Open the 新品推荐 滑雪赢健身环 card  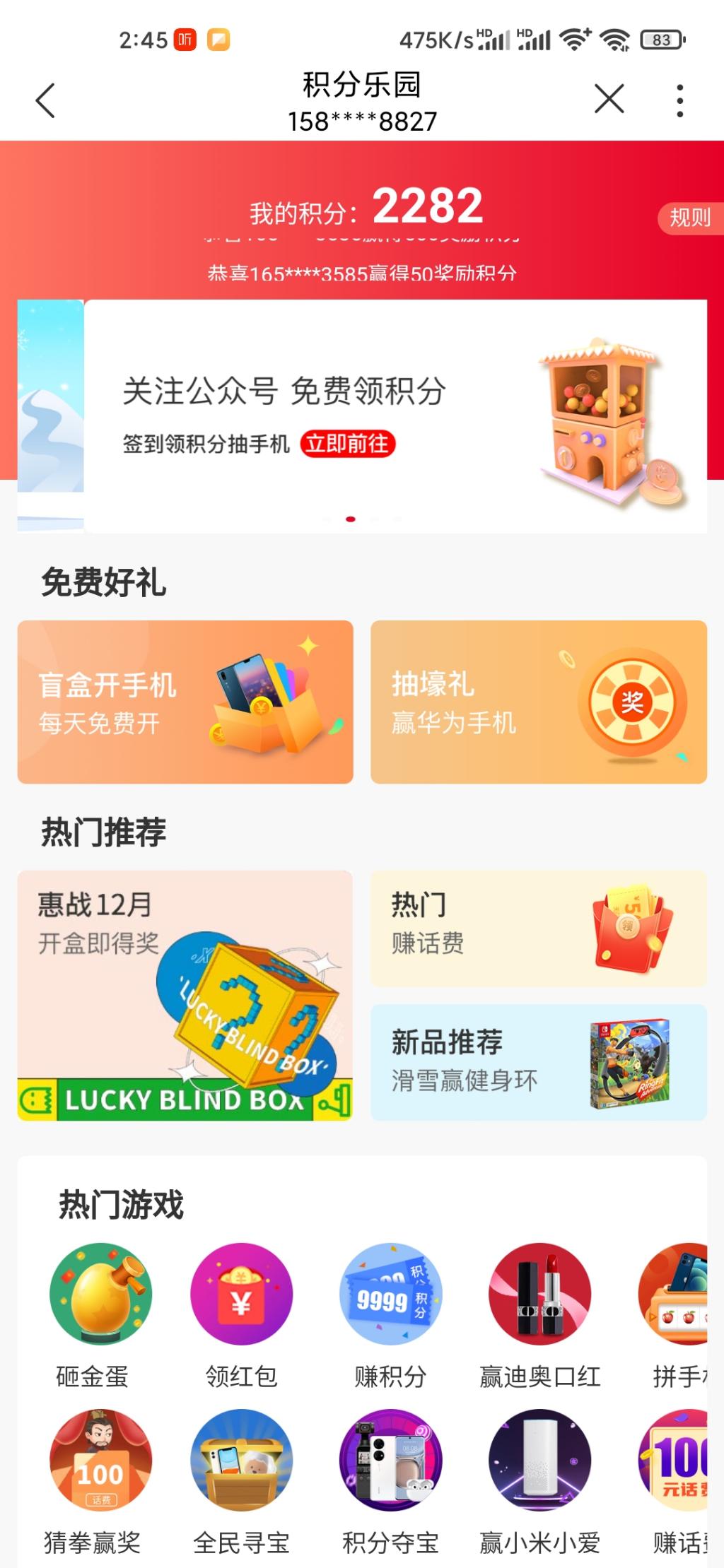point(539,1062)
